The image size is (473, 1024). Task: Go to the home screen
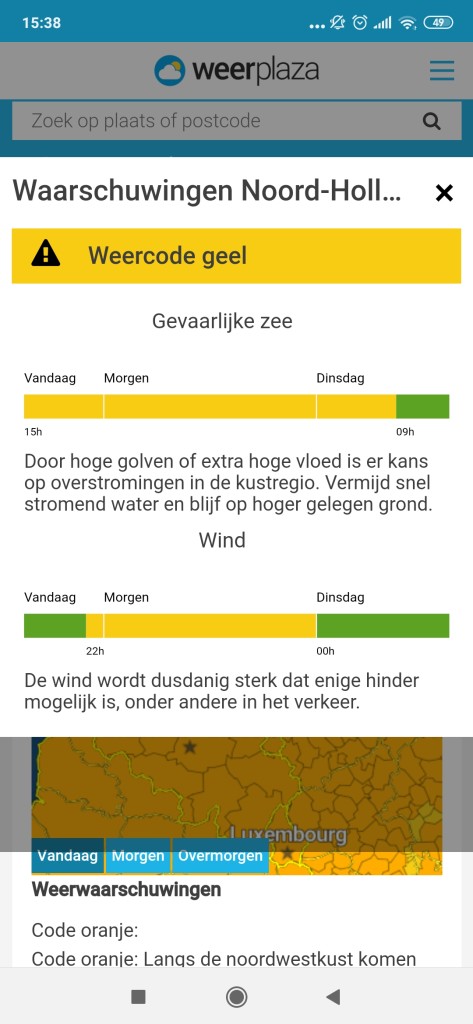click(x=236, y=997)
